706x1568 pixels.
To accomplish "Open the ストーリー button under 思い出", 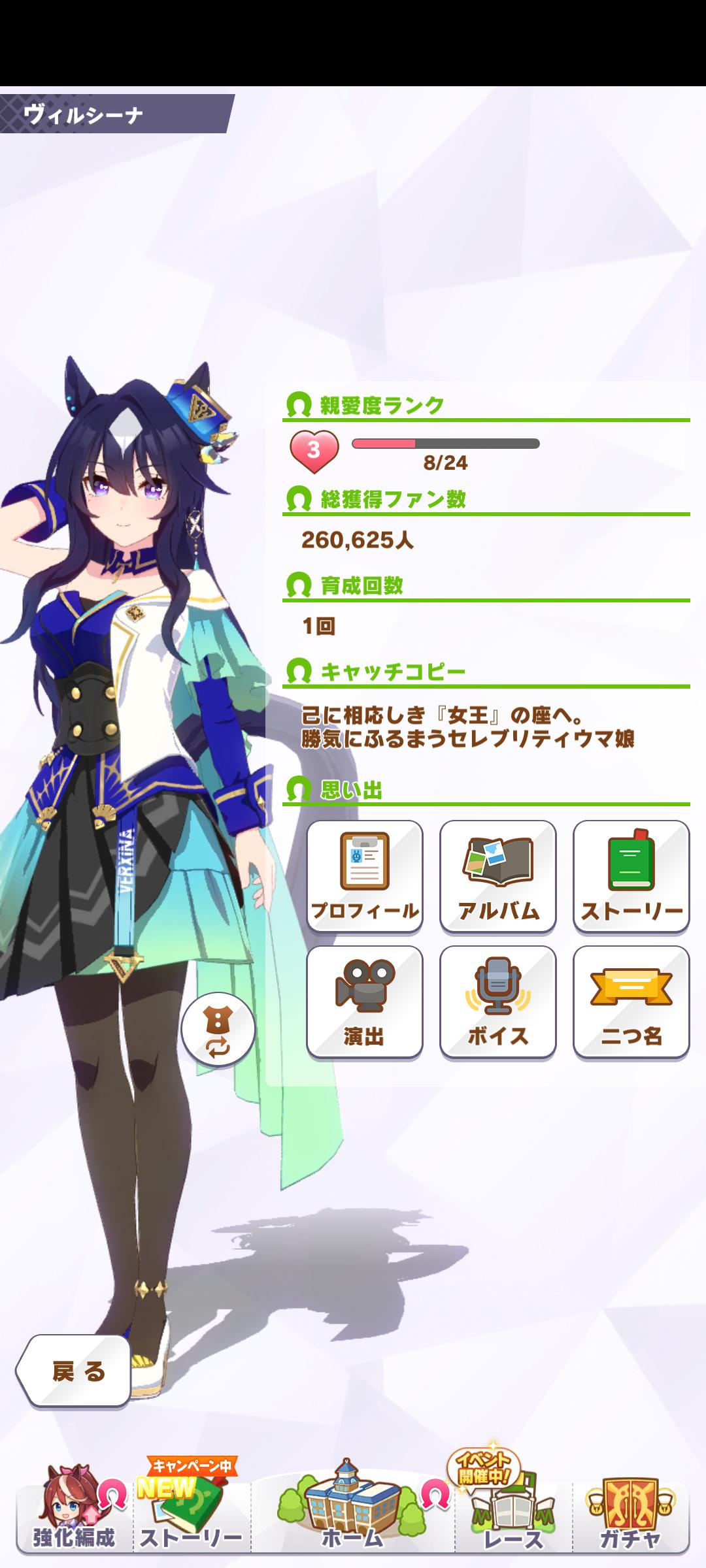I will click(631, 876).
